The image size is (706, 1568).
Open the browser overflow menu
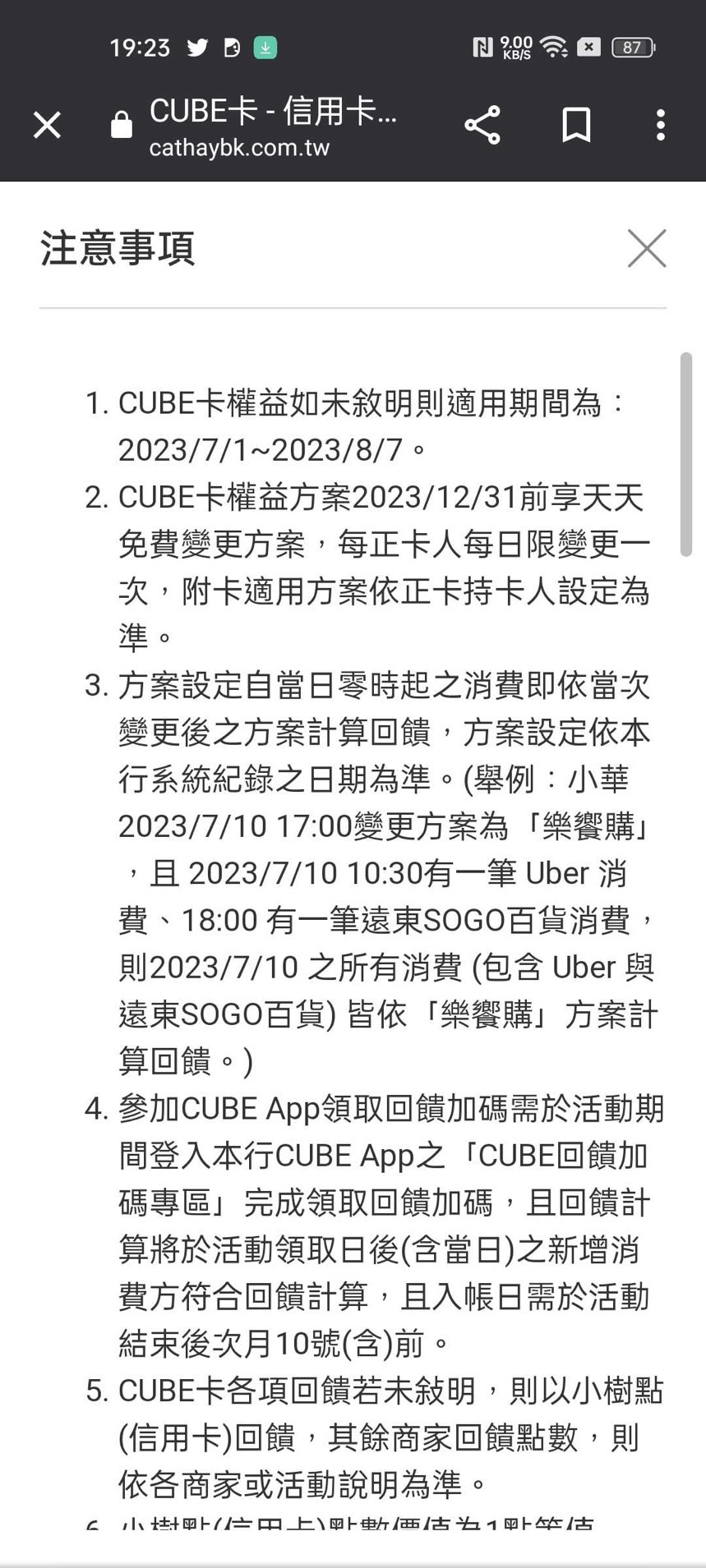(x=660, y=126)
